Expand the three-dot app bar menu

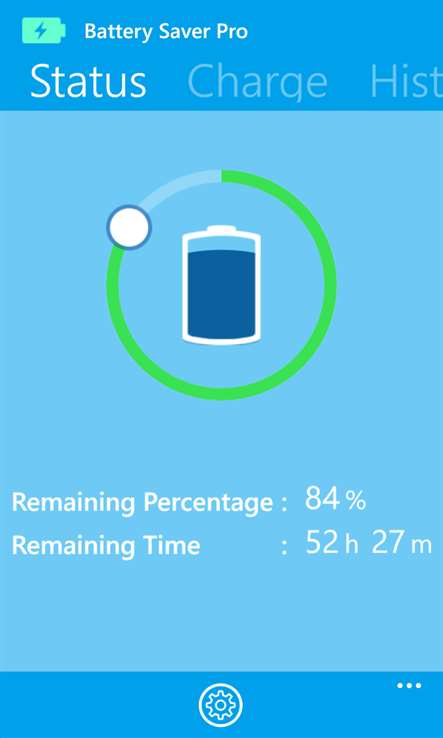click(409, 685)
